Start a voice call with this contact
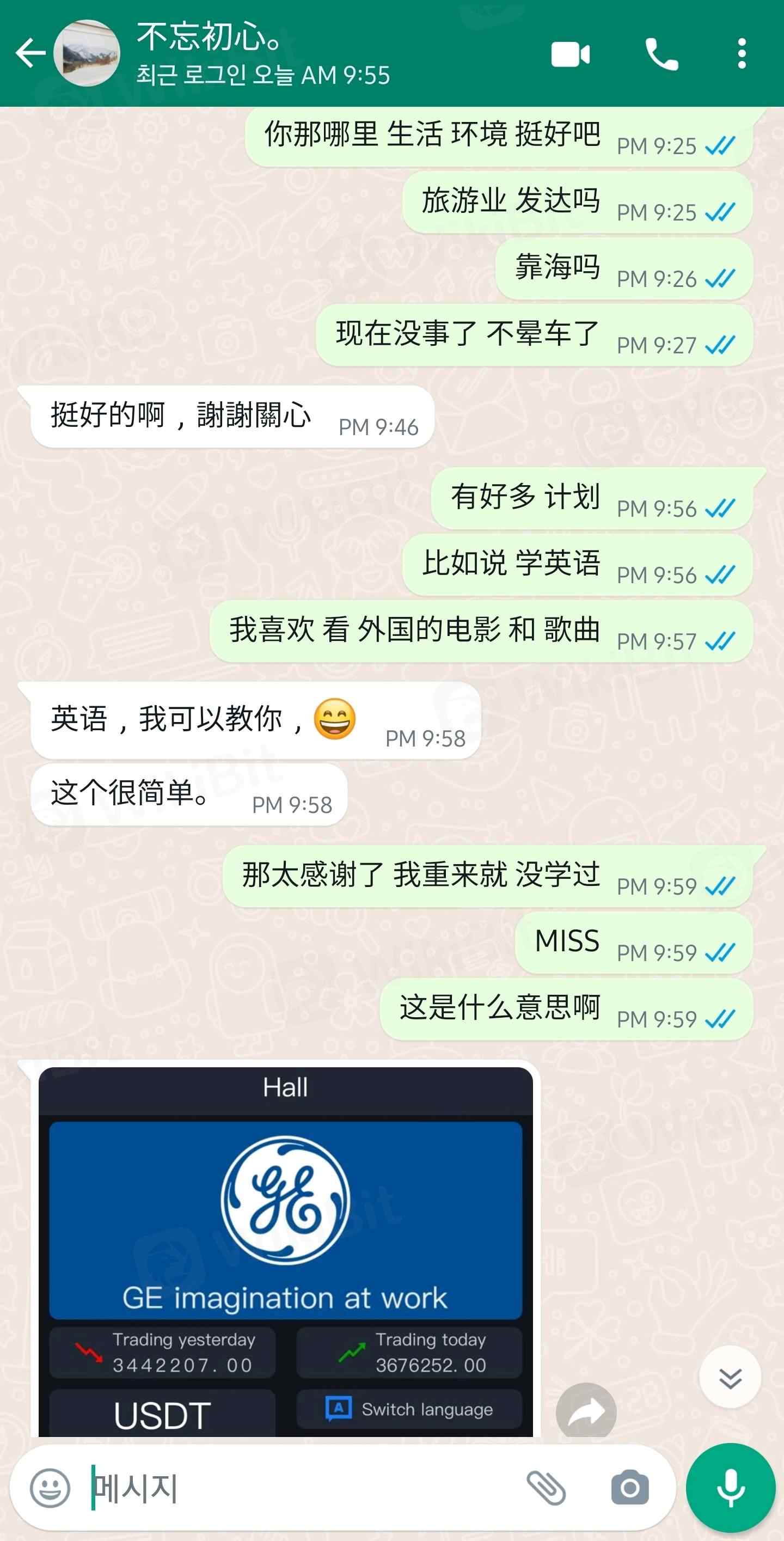The height and width of the screenshot is (1541, 784). click(x=661, y=54)
